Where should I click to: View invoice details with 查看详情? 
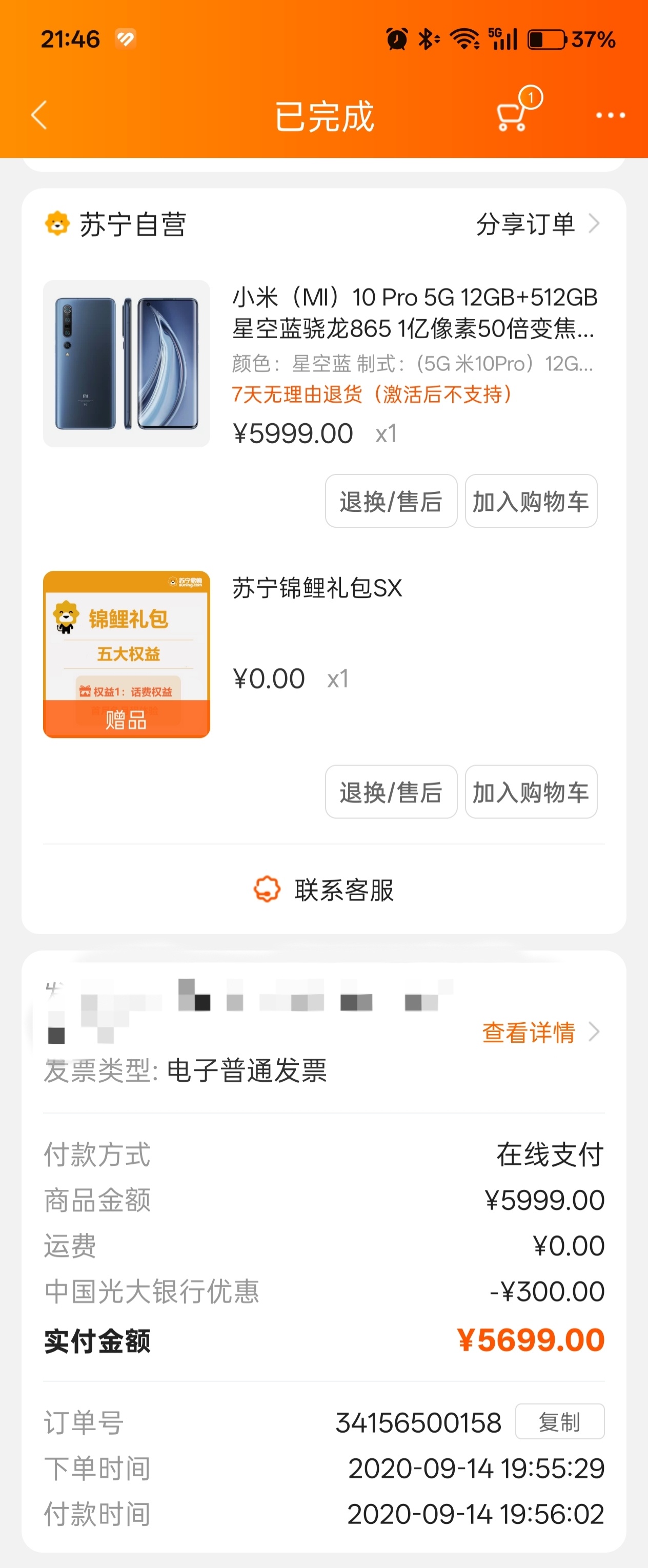click(540, 1033)
